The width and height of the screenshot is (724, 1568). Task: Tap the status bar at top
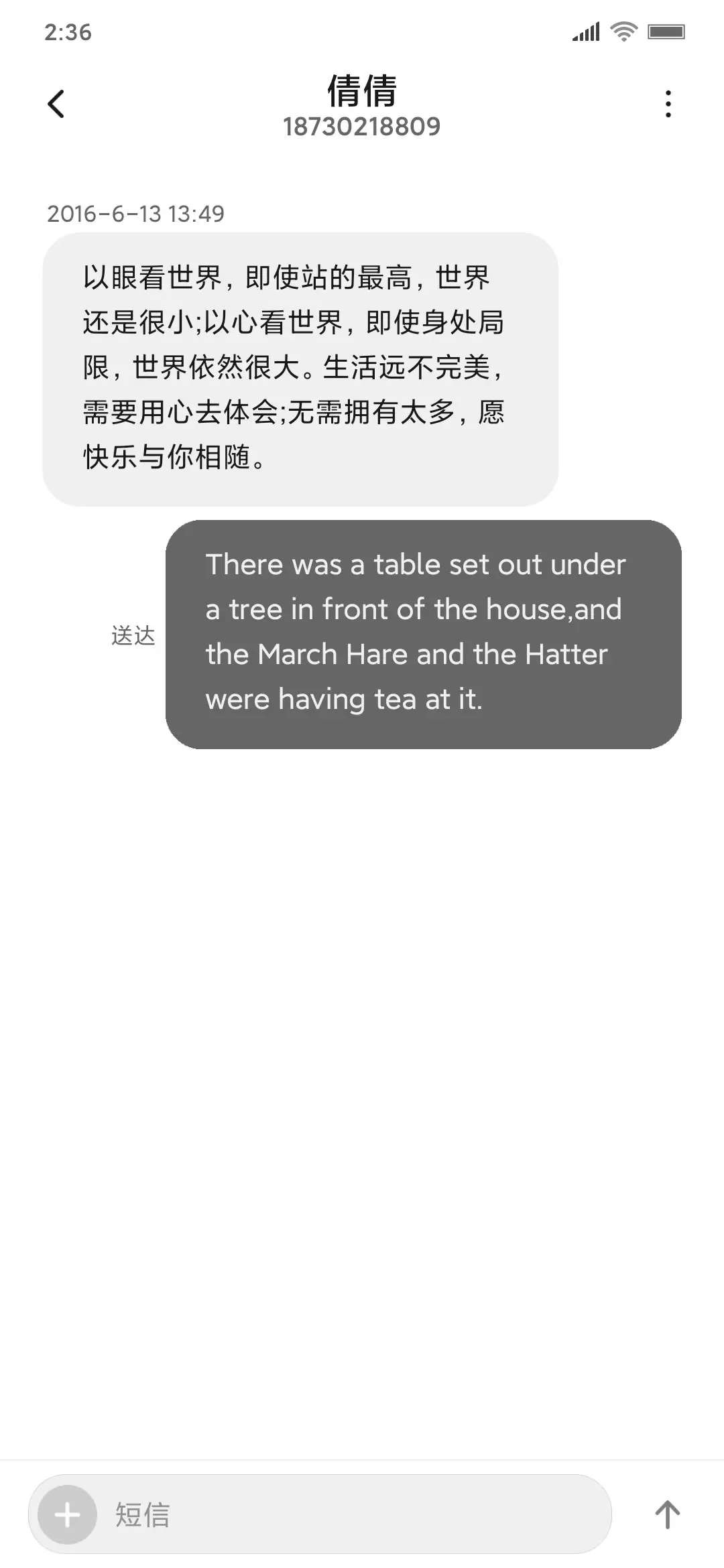coord(362,31)
